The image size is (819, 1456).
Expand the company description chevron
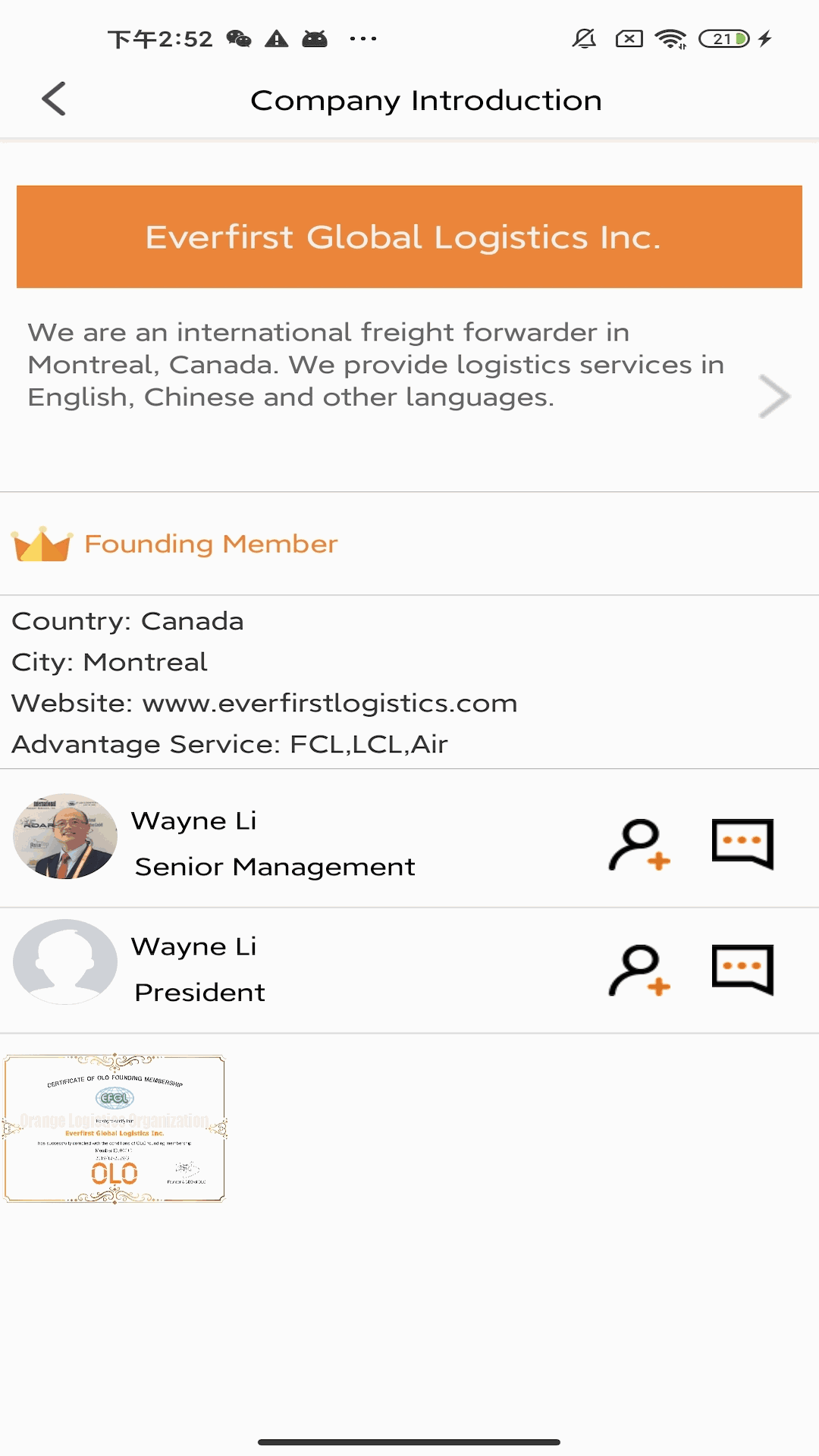pyautogui.click(x=773, y=396)
